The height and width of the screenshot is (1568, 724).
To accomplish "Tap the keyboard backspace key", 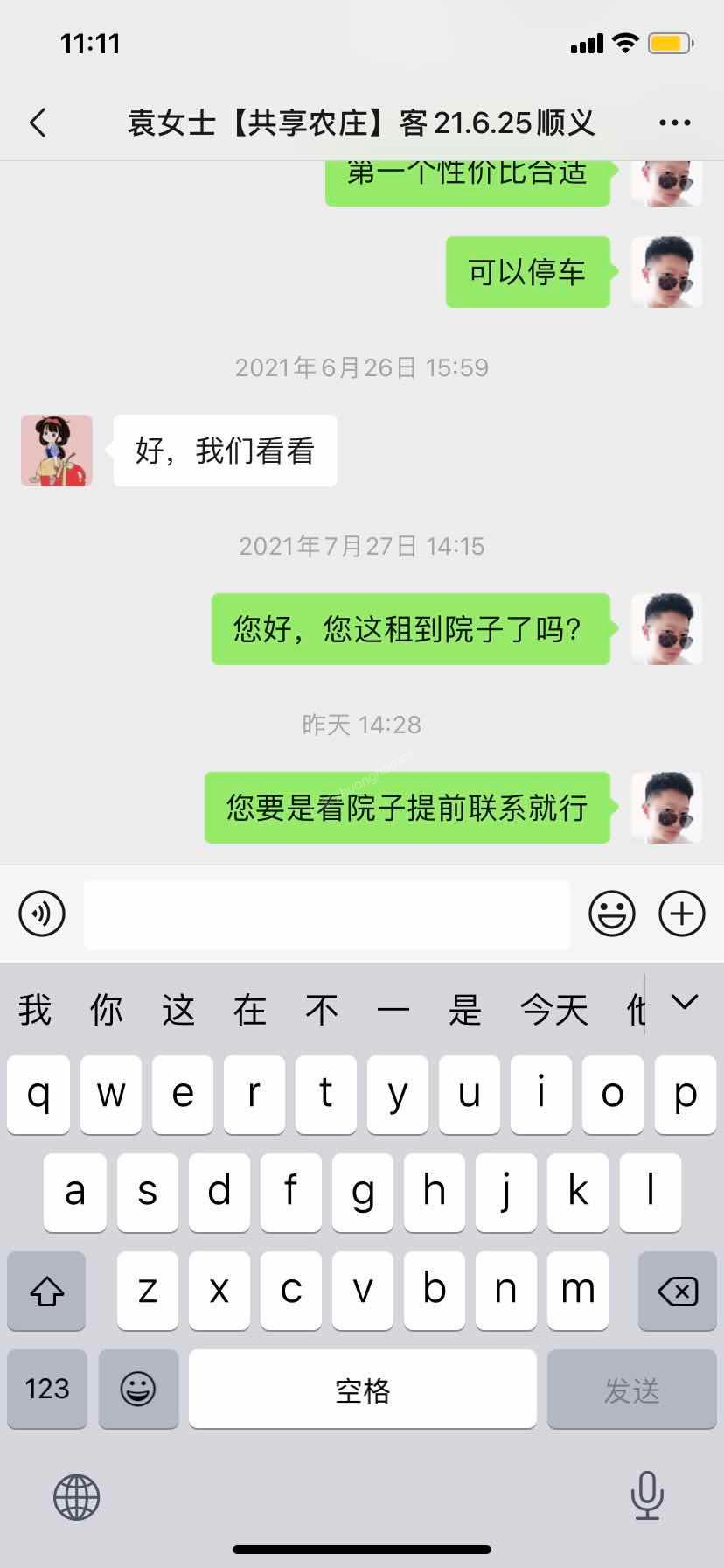I will point(678,1291).
